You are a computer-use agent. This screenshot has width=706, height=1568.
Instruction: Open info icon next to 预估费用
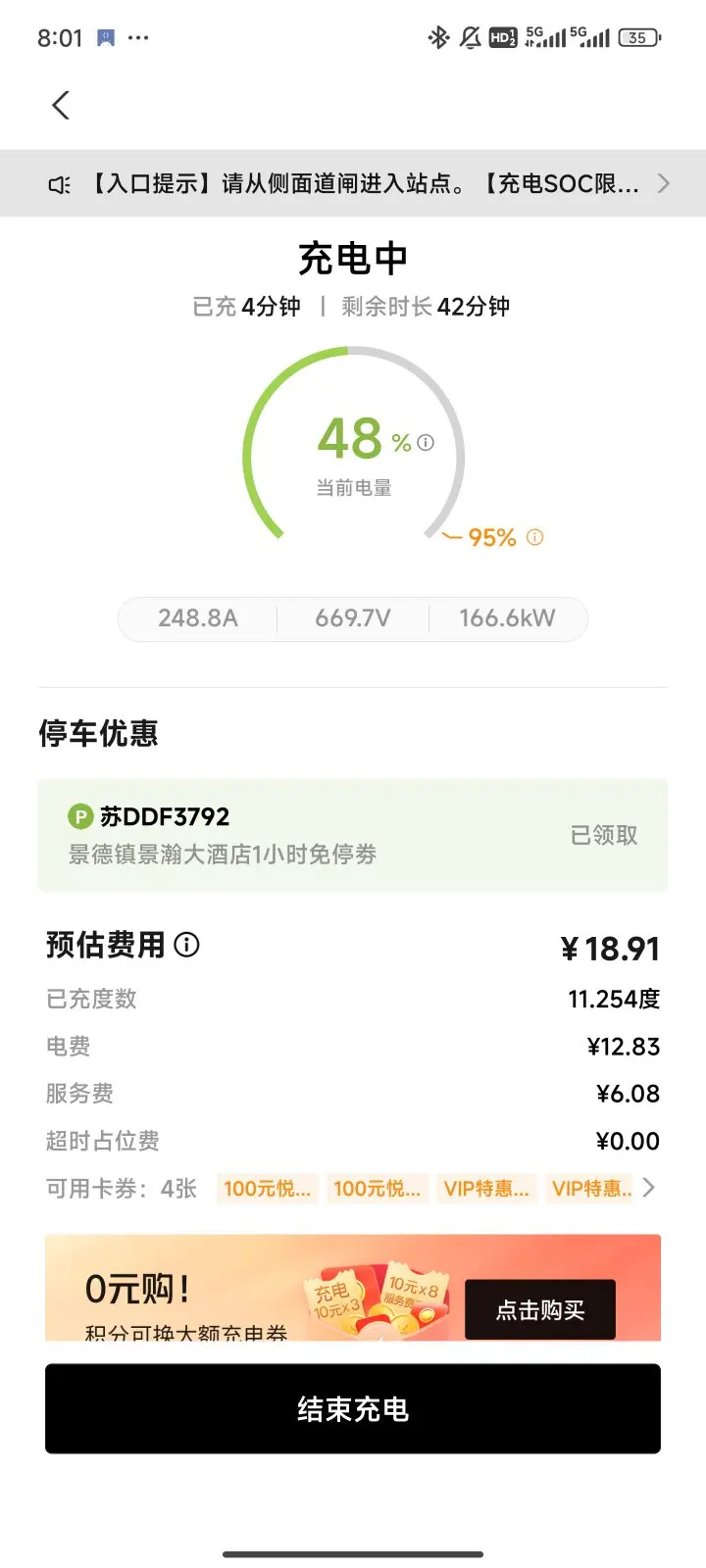(x=186, y=945)
